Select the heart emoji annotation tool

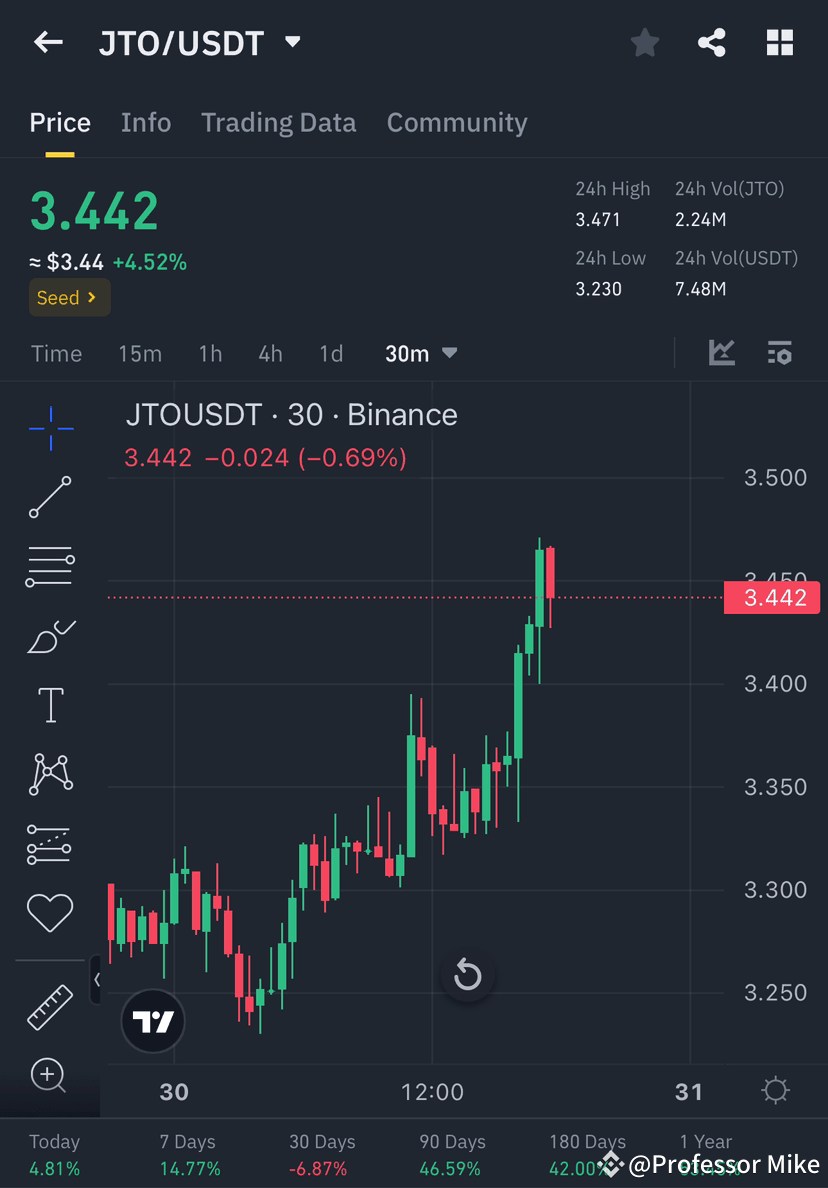coord(50,912)
